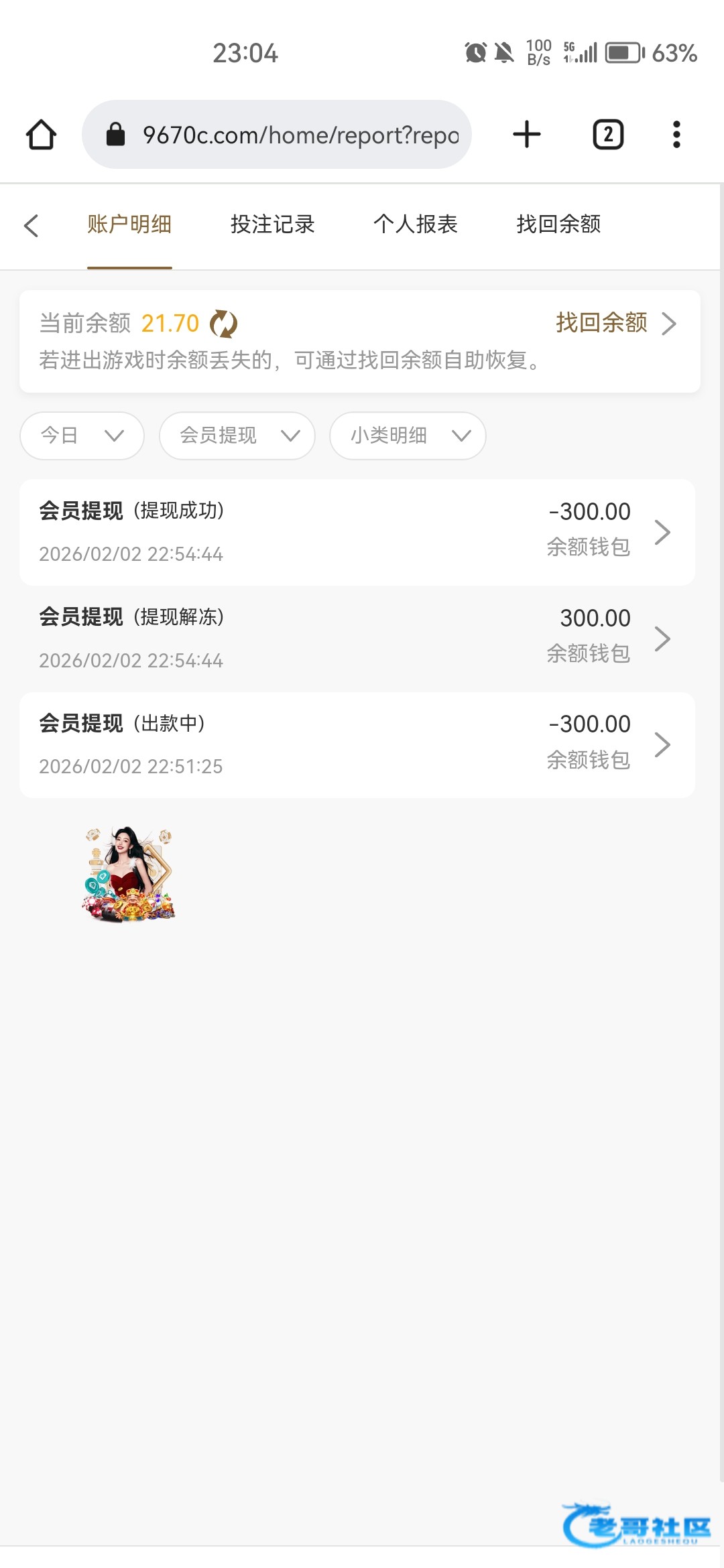
Task: Open browser overflow menu
Action: point(676,135)
